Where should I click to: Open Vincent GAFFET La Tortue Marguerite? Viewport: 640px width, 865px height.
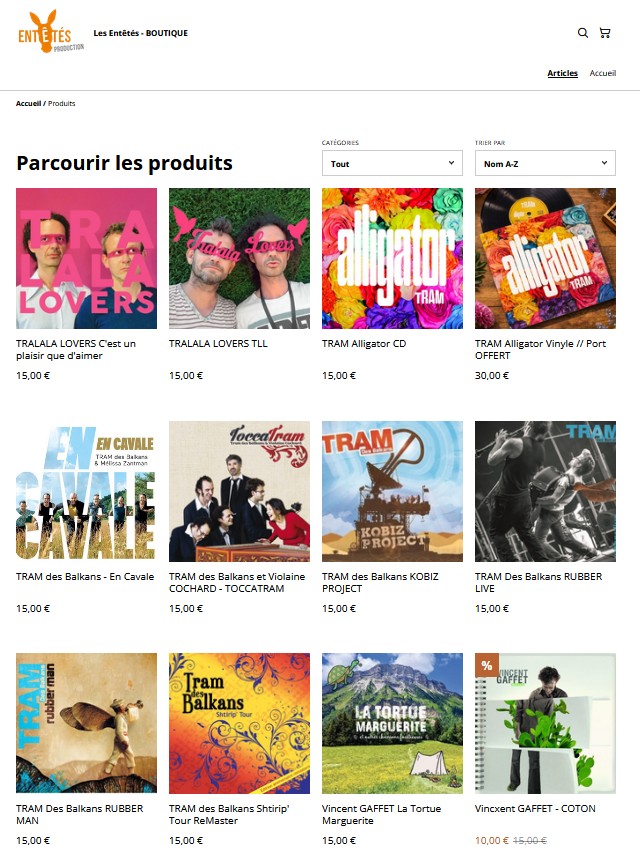(x=392, y=723)
